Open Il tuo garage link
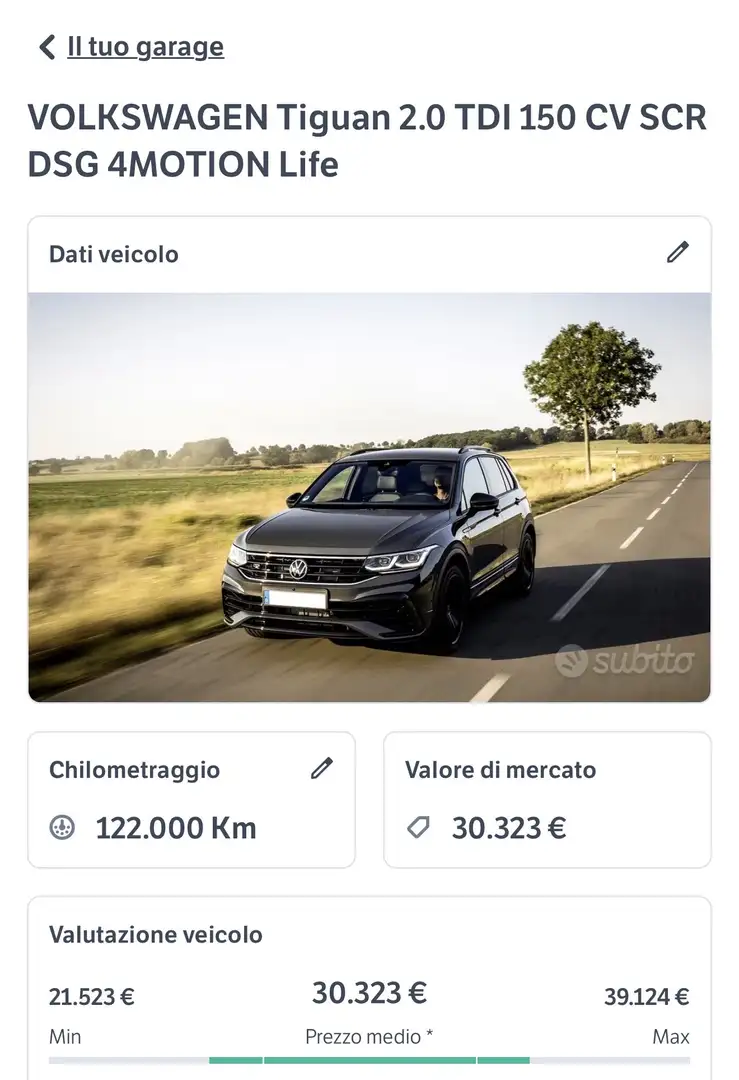 (x=144, y=45)
